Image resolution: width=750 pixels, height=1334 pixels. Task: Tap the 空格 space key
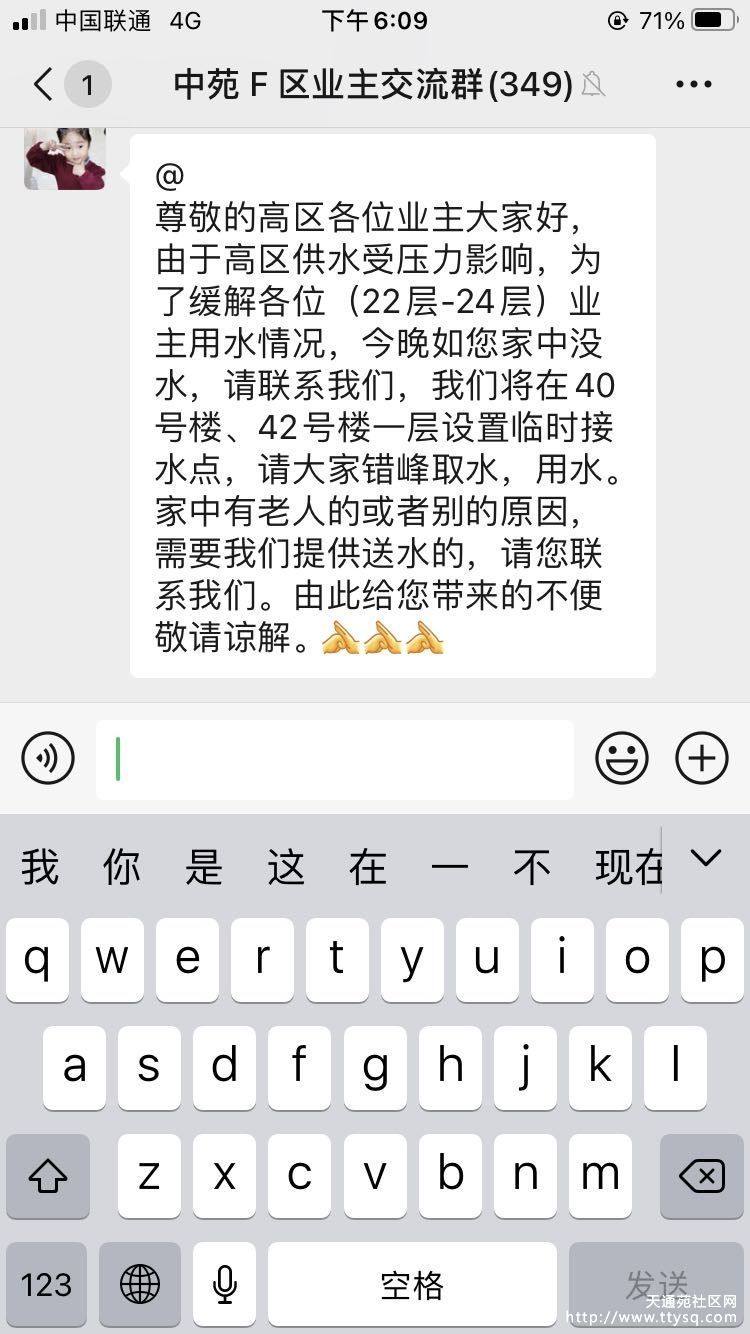point(412,1284)
